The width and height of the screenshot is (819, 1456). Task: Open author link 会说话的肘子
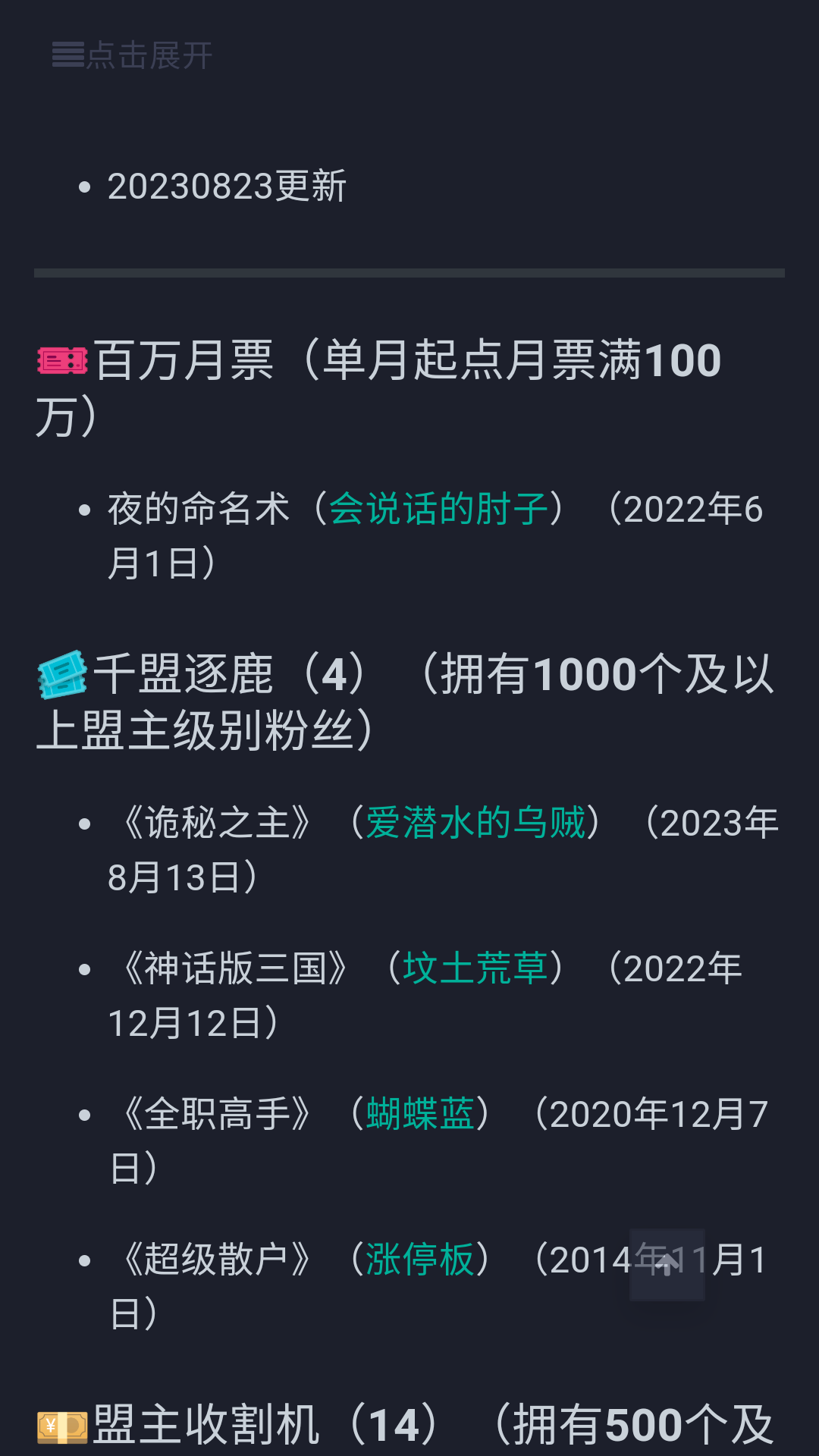point(438,509)
